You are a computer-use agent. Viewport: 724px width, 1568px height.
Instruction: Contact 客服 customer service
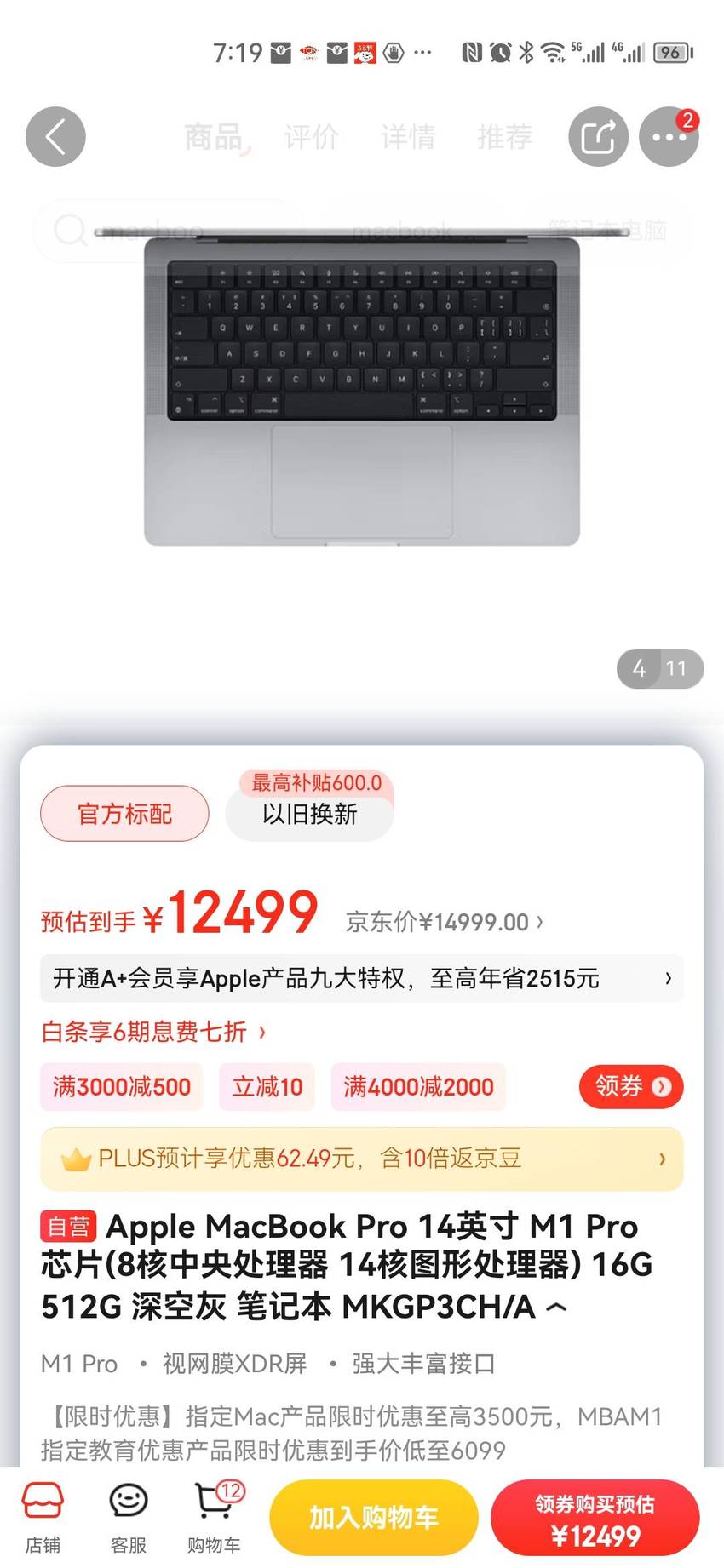pos(129,1519)
